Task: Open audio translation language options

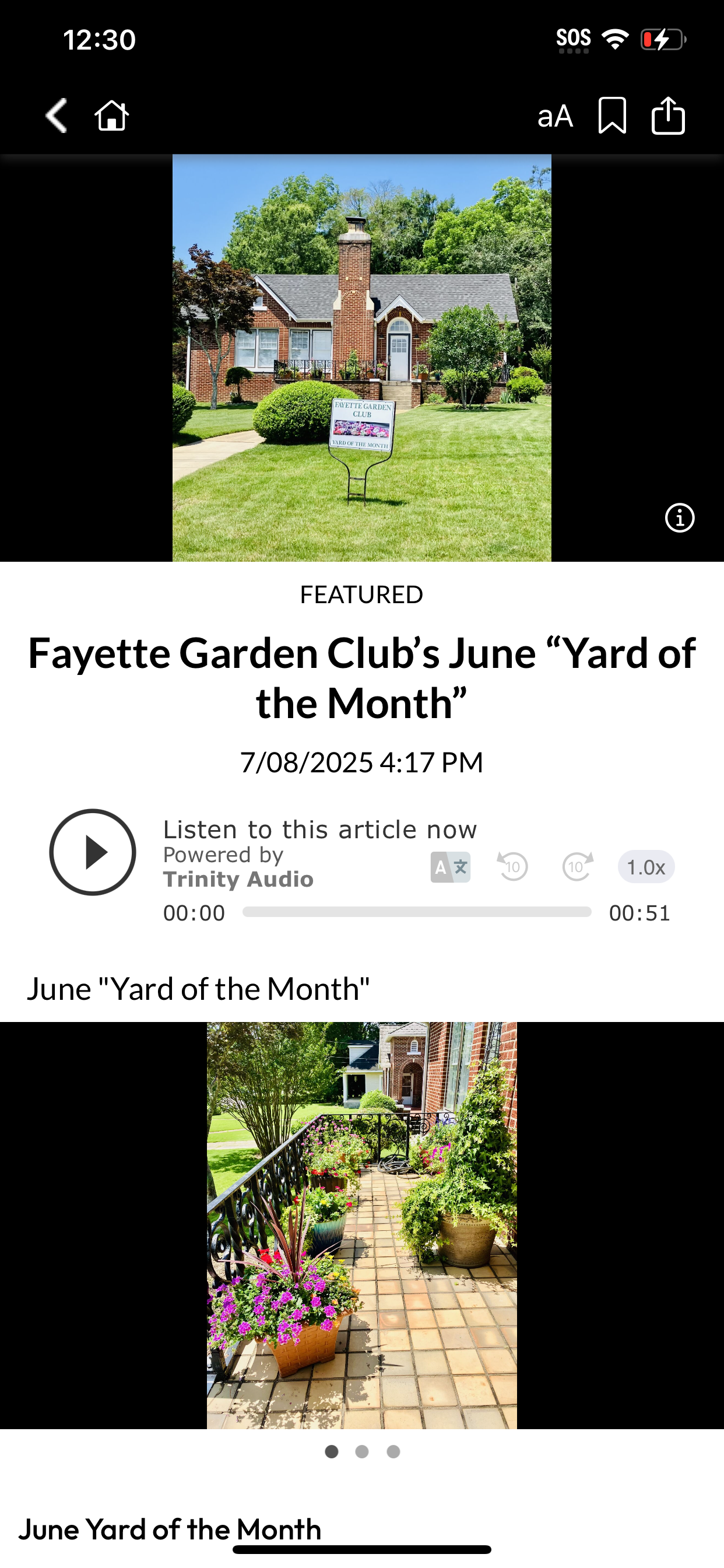Action: 450,867
